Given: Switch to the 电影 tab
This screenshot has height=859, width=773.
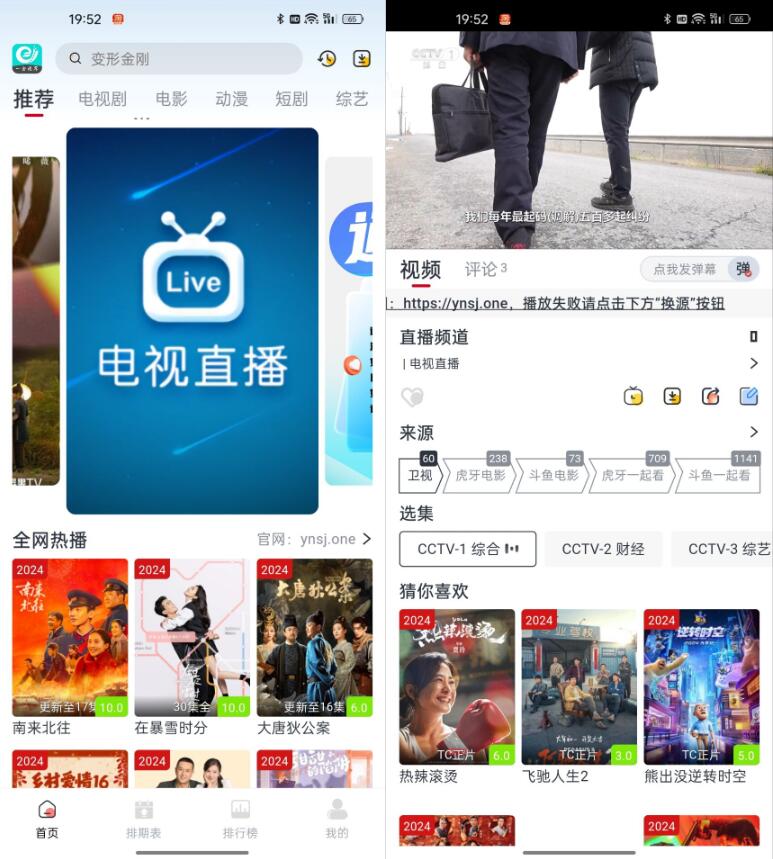Looking at the screenshot, I should tap(171, 99).
